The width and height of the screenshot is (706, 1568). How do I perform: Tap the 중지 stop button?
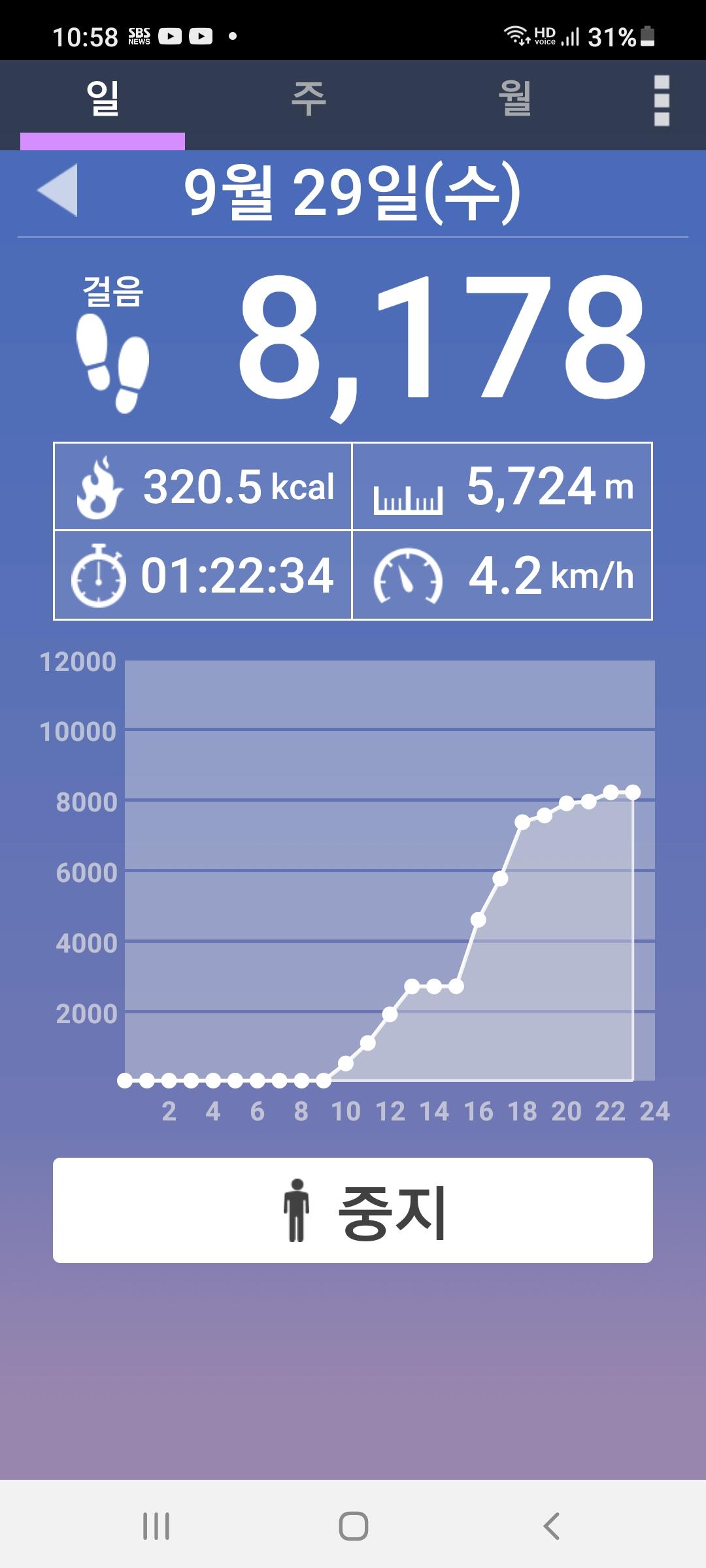click(353, 1210)
